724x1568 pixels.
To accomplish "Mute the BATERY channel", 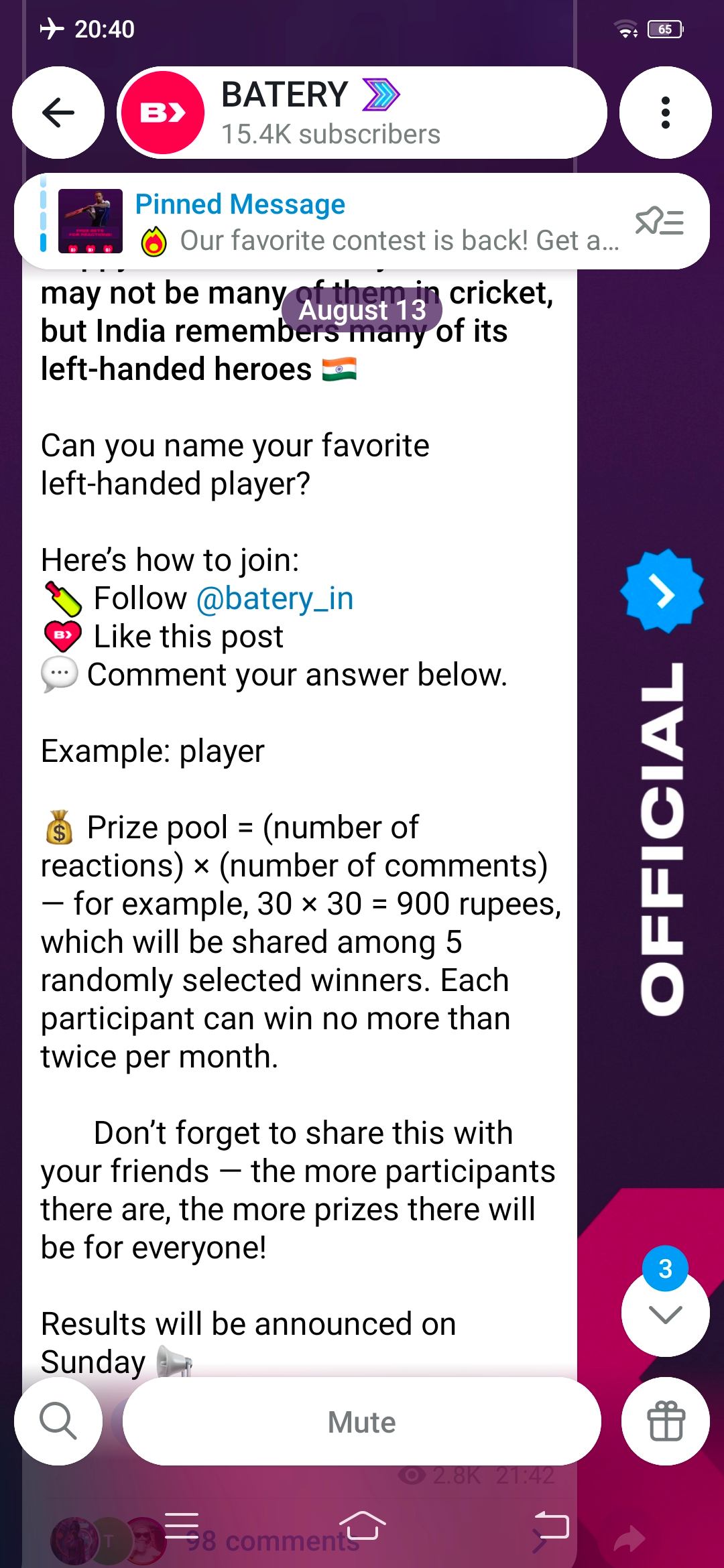I will (362, 1421).
